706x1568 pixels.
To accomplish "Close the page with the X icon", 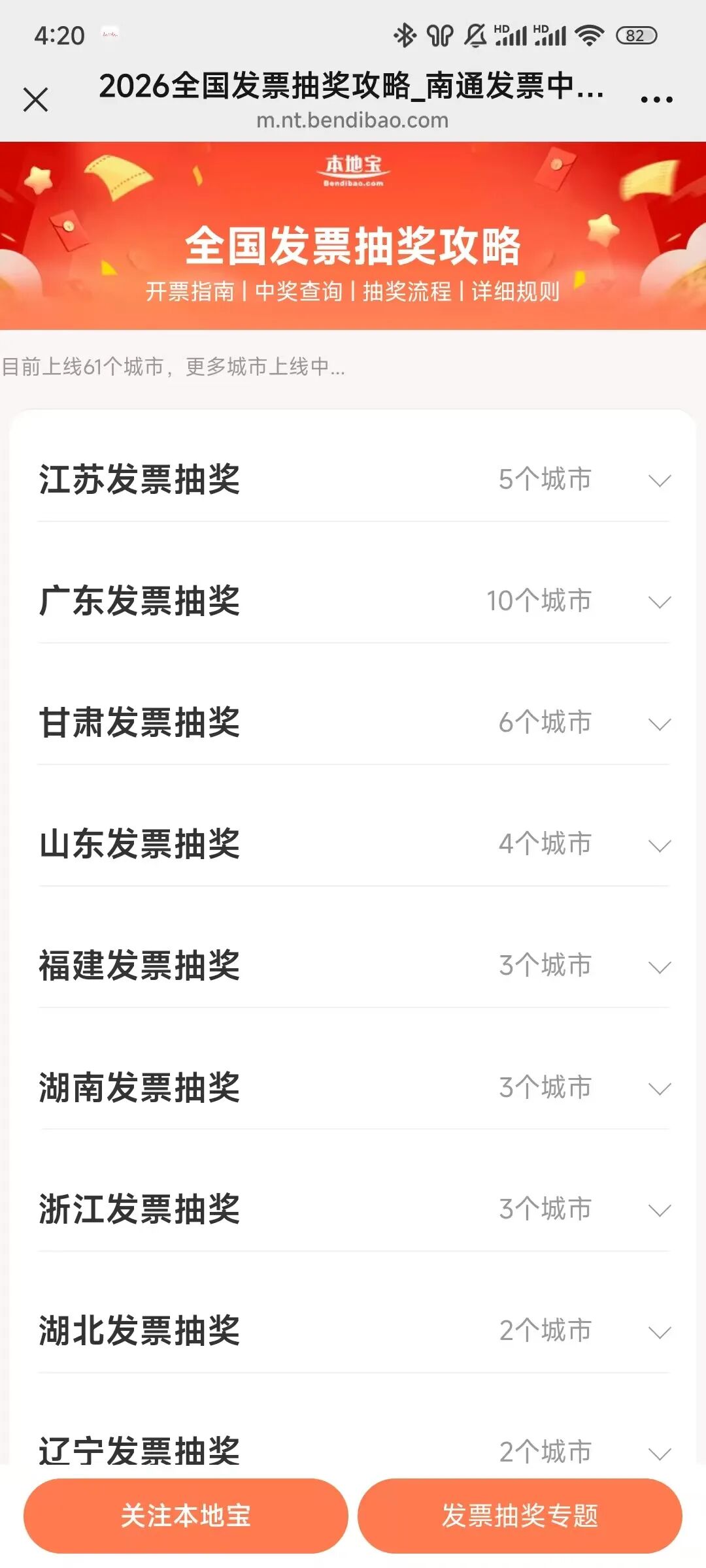I will click(37, 99).
